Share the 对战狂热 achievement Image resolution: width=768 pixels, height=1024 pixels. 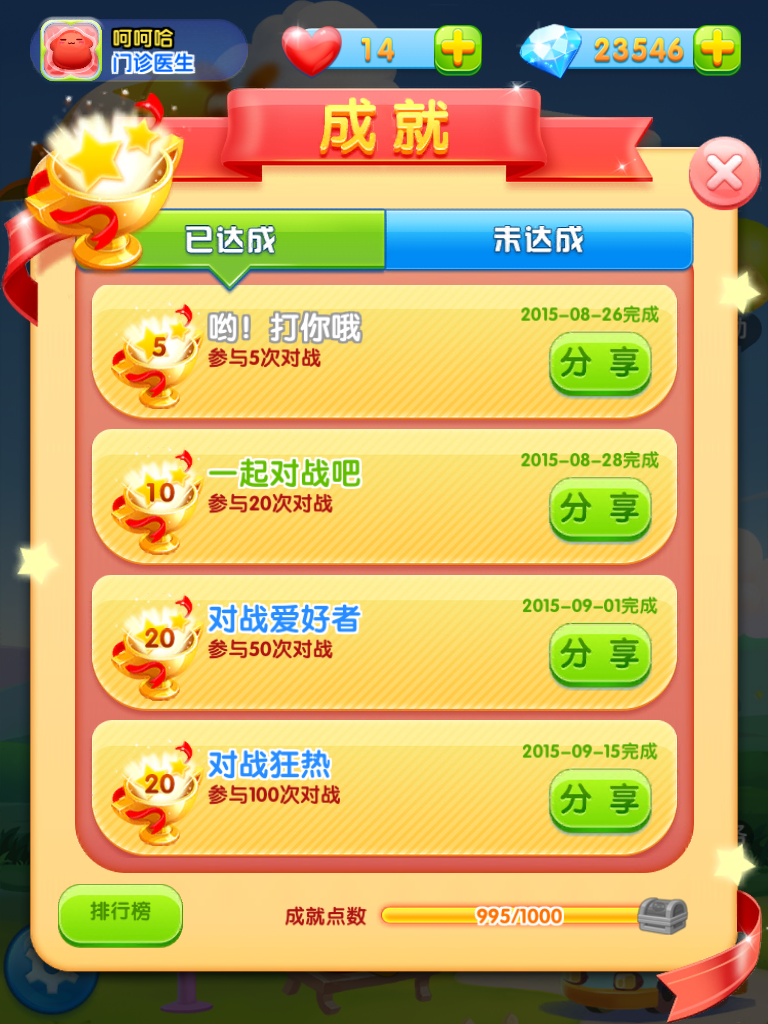pos(600,800)
